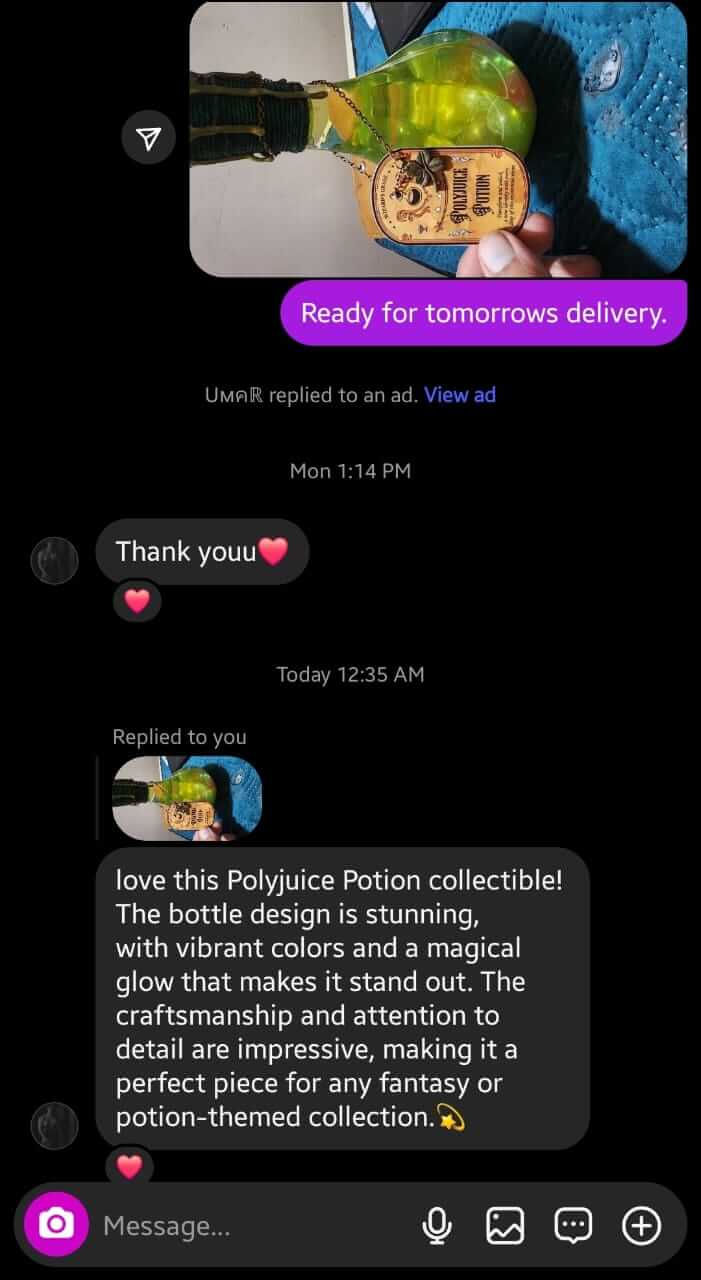Open the sticker and GIF bubble icon
701x1280 pixels.
click(x=573, y=1225)
